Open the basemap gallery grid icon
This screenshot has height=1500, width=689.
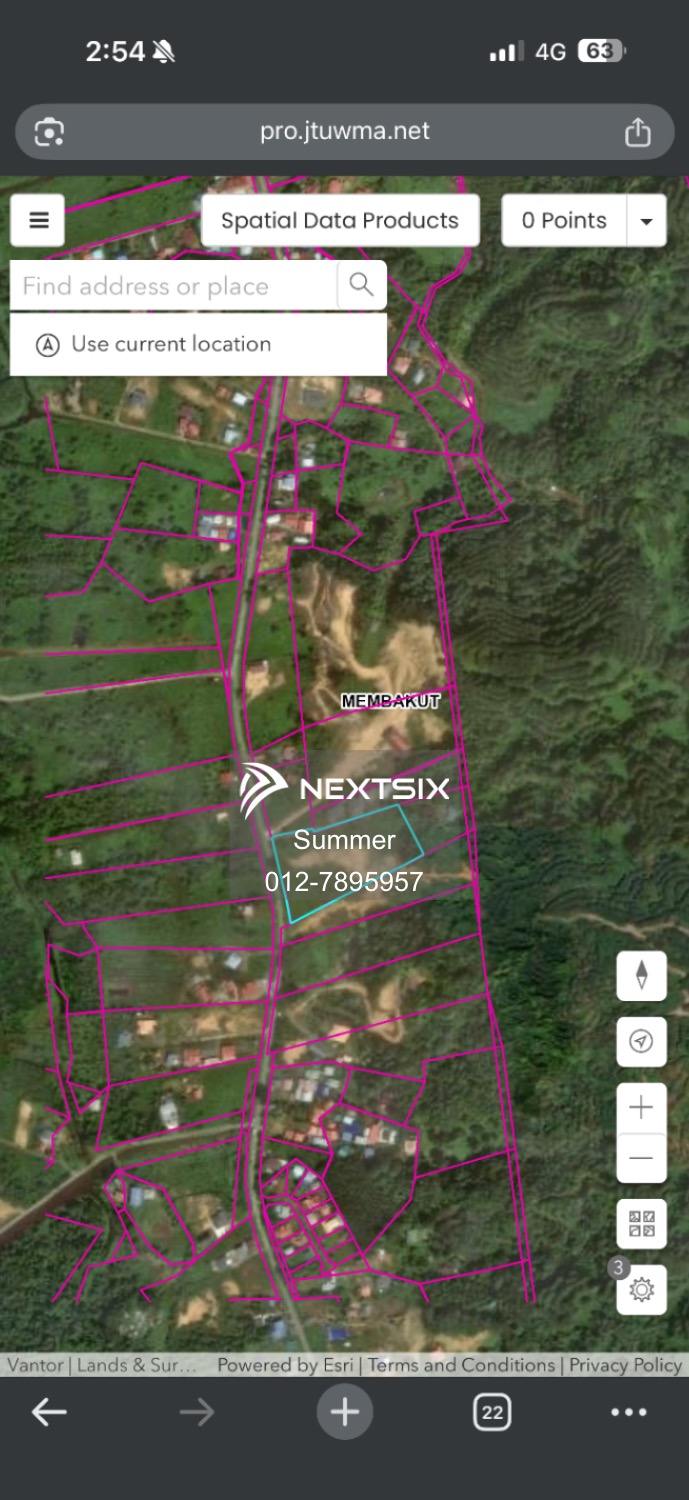click(641, 1223)
